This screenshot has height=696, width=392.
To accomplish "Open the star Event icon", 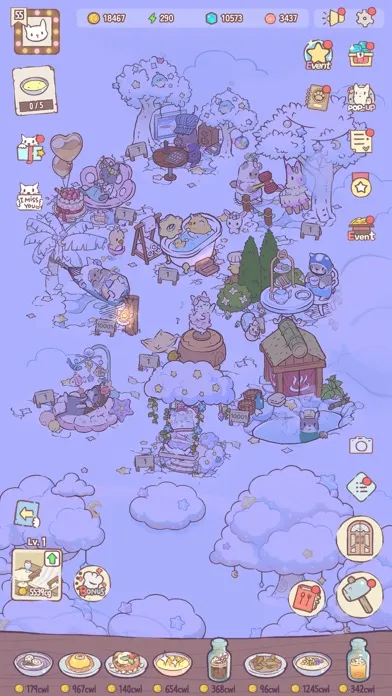I will tap(318, 55).
